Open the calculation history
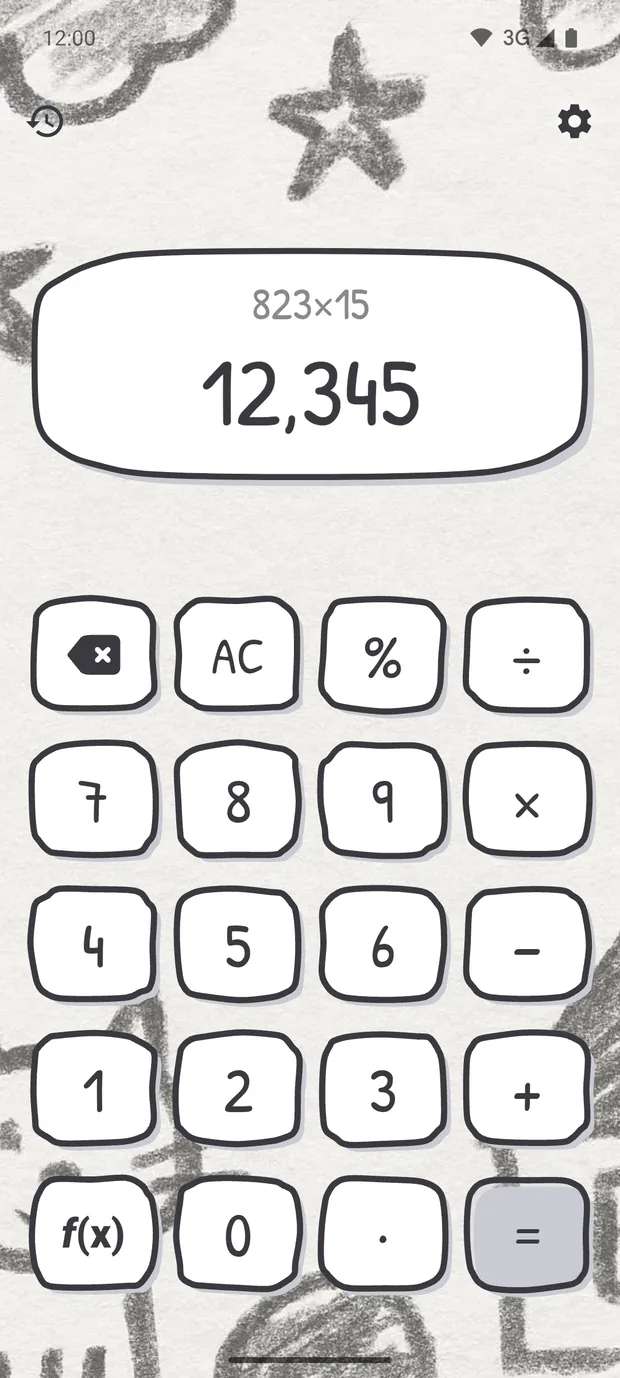This screenshot has width=620, height=1378. point(45,122)
